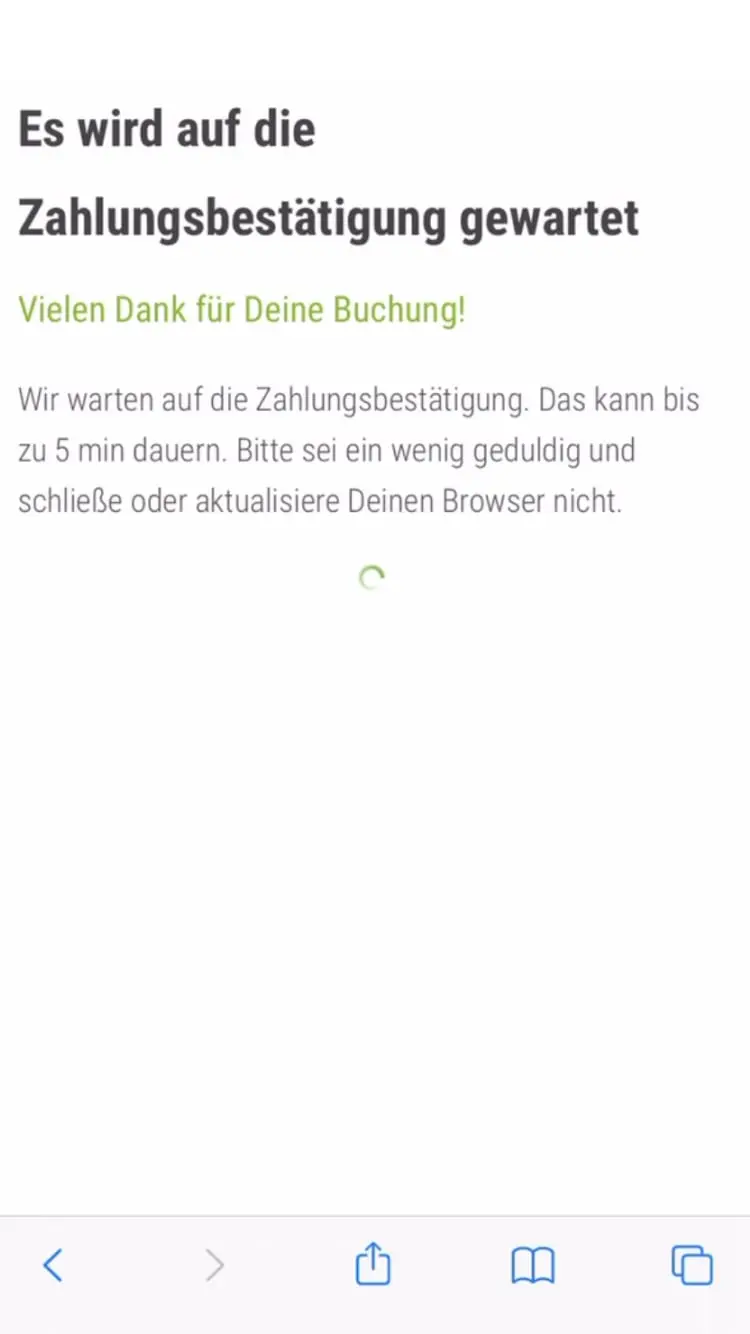Open the Safari share sheet
750x1334 pixels.
373,1264
